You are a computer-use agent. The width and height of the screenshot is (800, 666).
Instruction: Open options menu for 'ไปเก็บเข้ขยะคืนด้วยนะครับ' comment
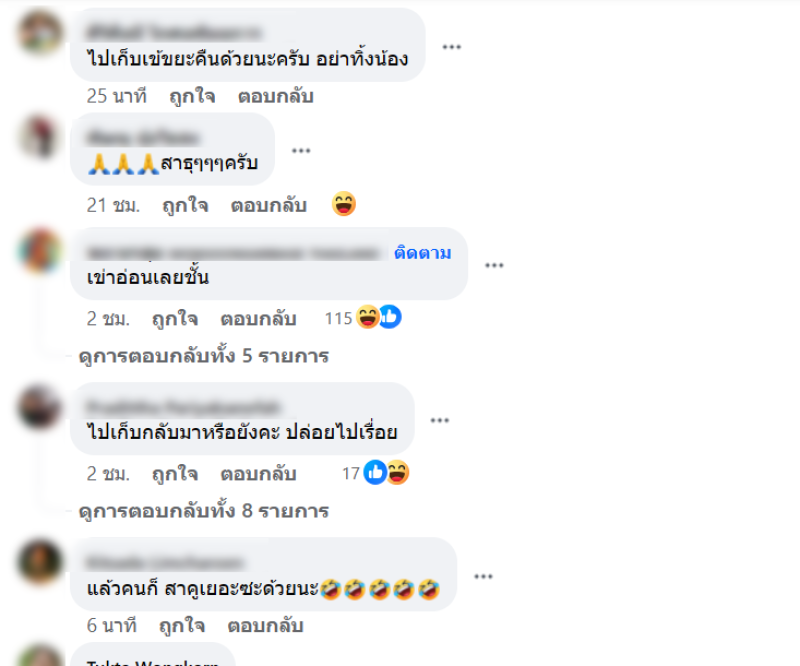[x=452, y=47]
